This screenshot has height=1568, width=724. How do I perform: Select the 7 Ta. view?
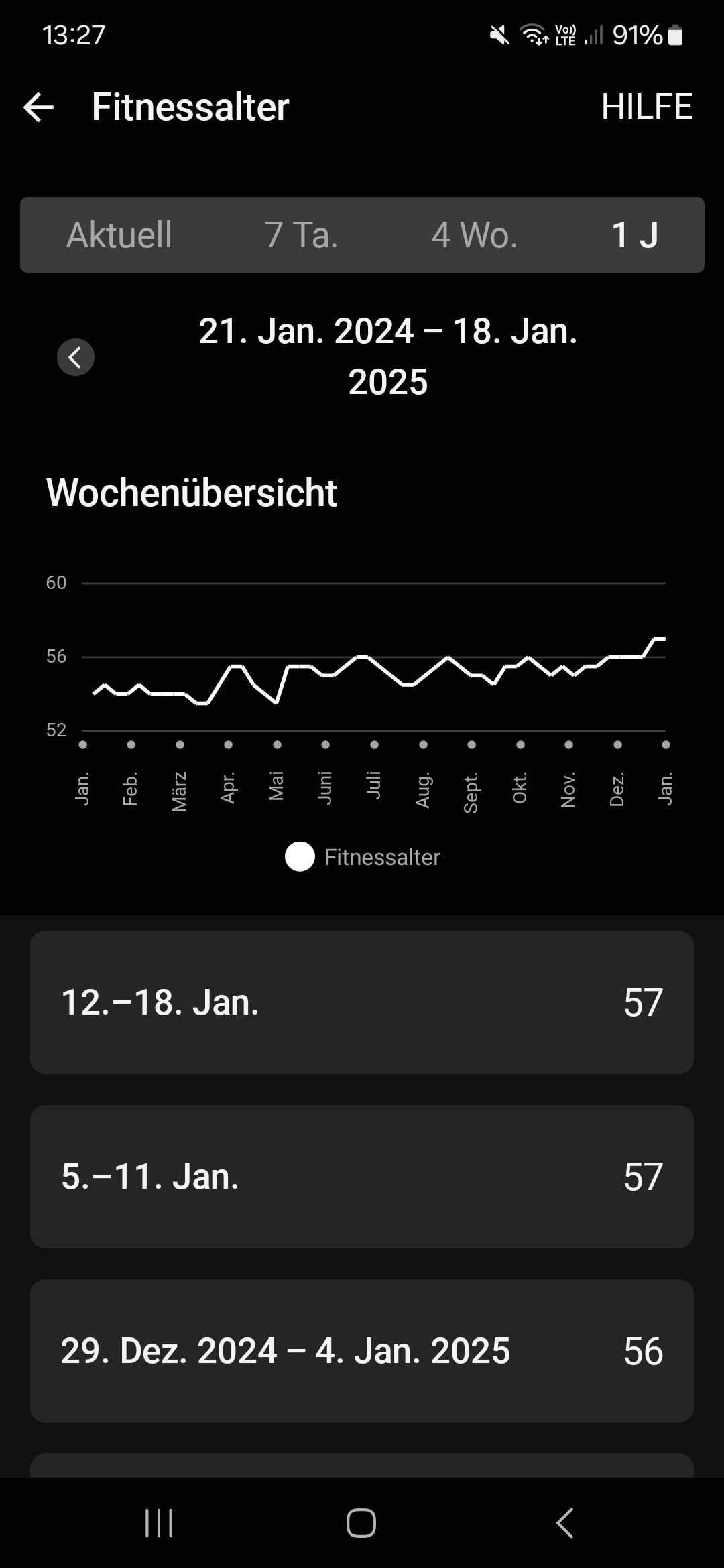click(301, 235)
